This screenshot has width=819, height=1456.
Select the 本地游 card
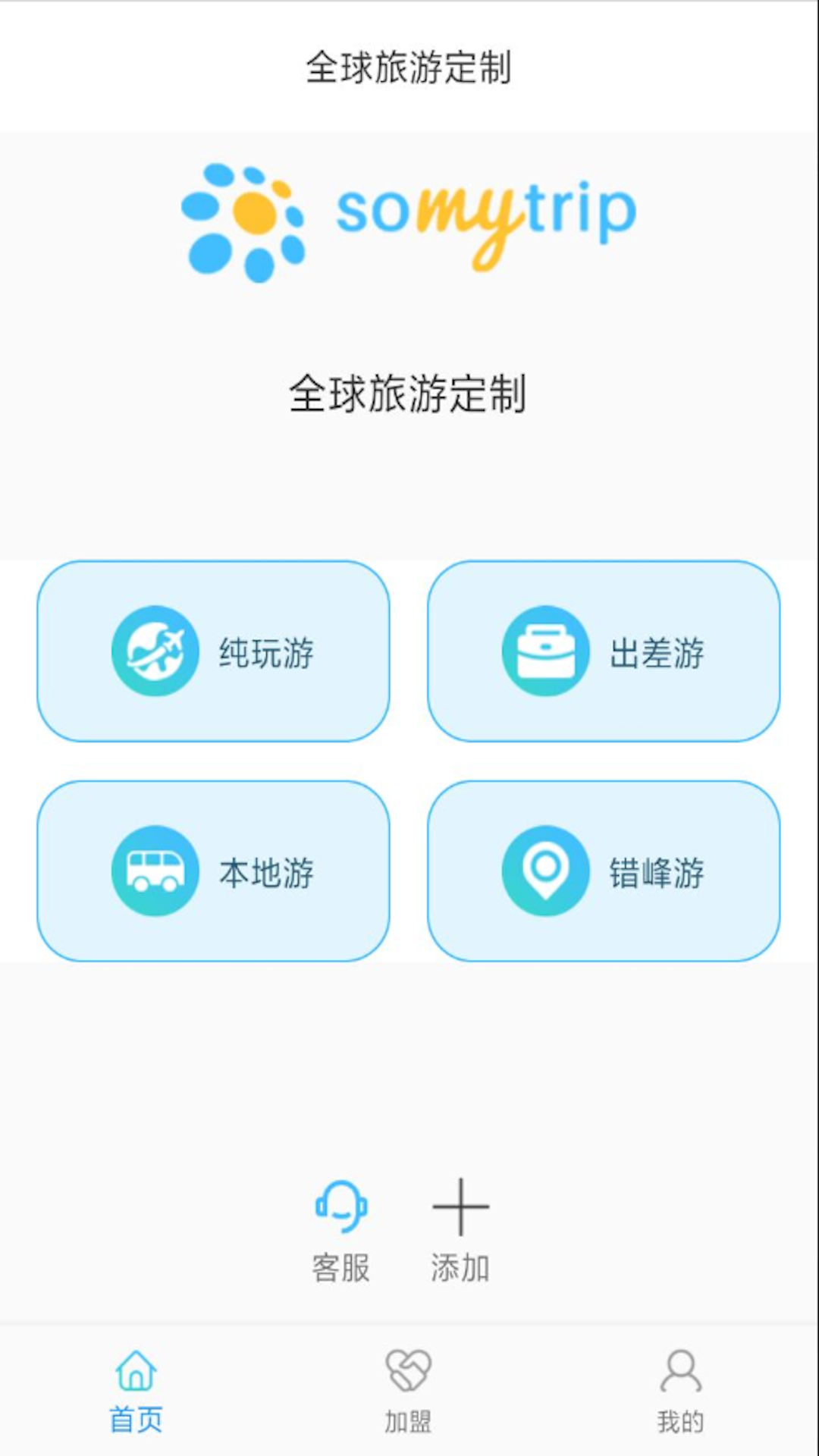[214, 871]
